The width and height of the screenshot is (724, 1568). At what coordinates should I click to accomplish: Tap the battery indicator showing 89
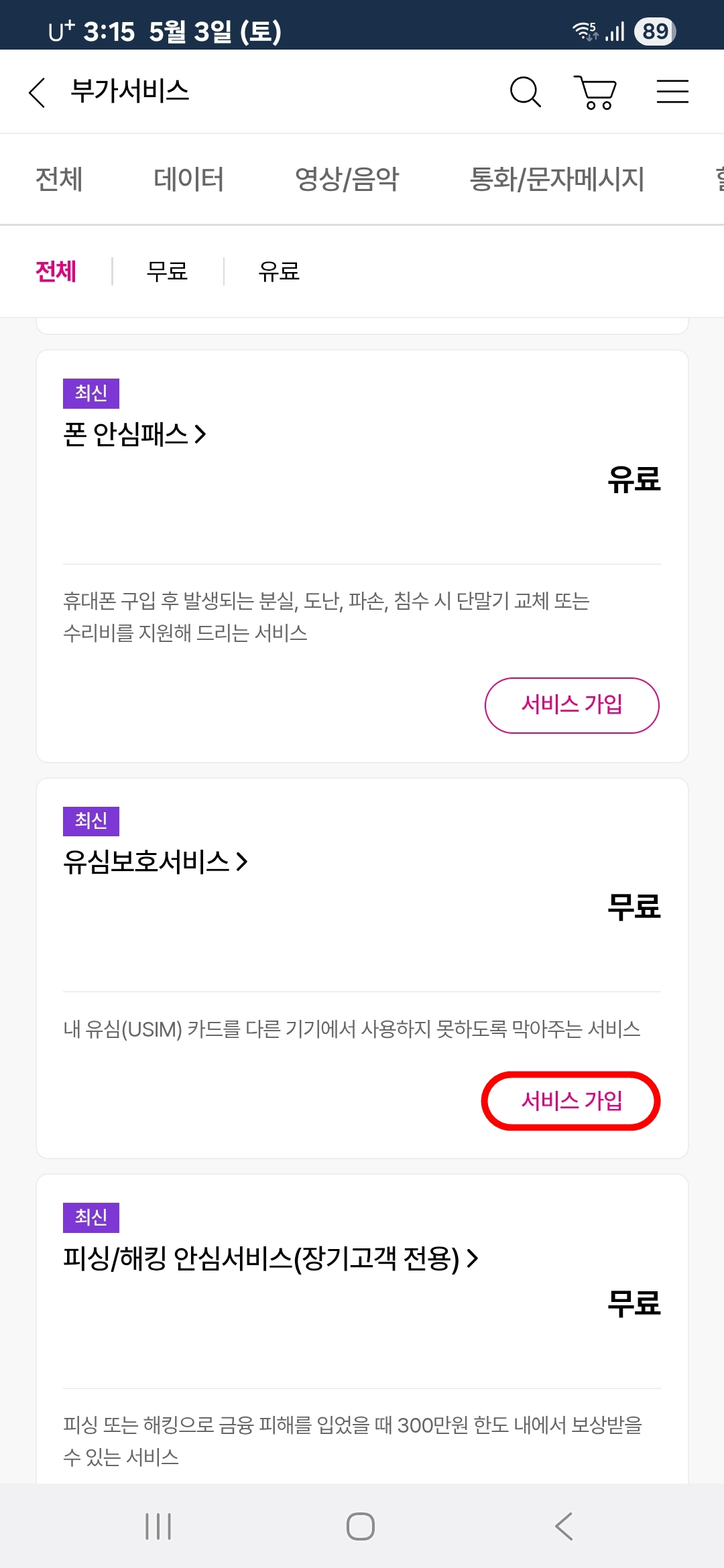click(654, 29)
